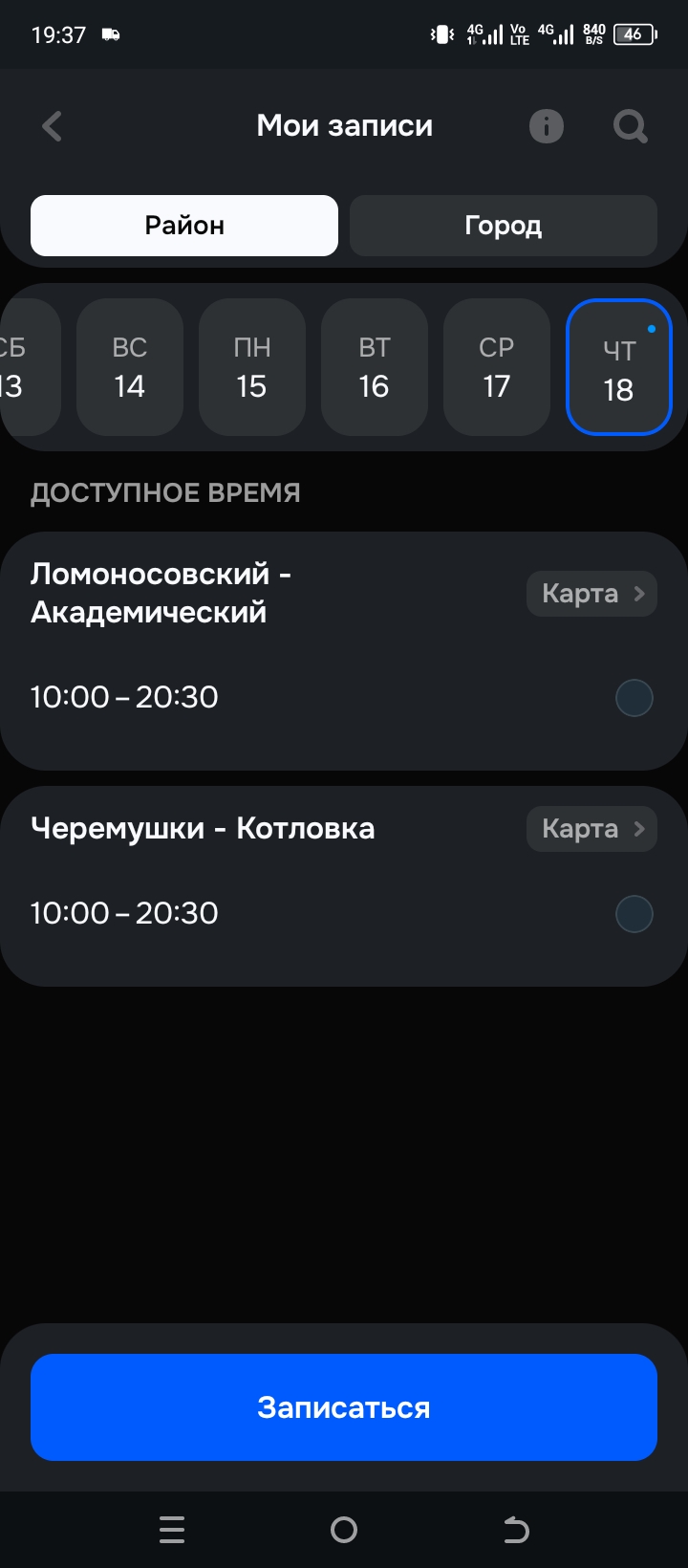Go back using the header arrow
Viewport: 688px width, 1568px height.
53,126
